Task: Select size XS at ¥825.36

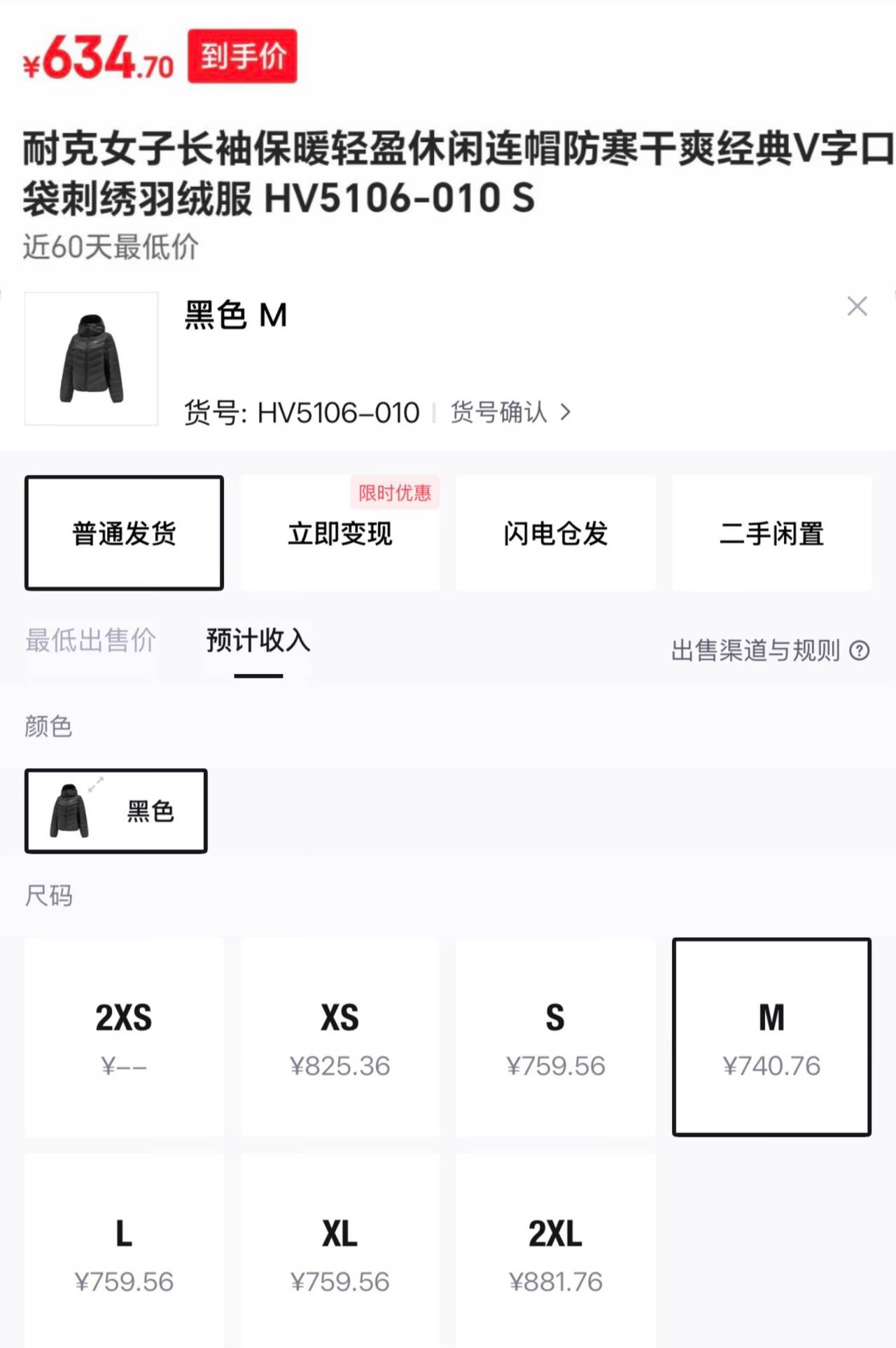Action: coord(340,1037)
